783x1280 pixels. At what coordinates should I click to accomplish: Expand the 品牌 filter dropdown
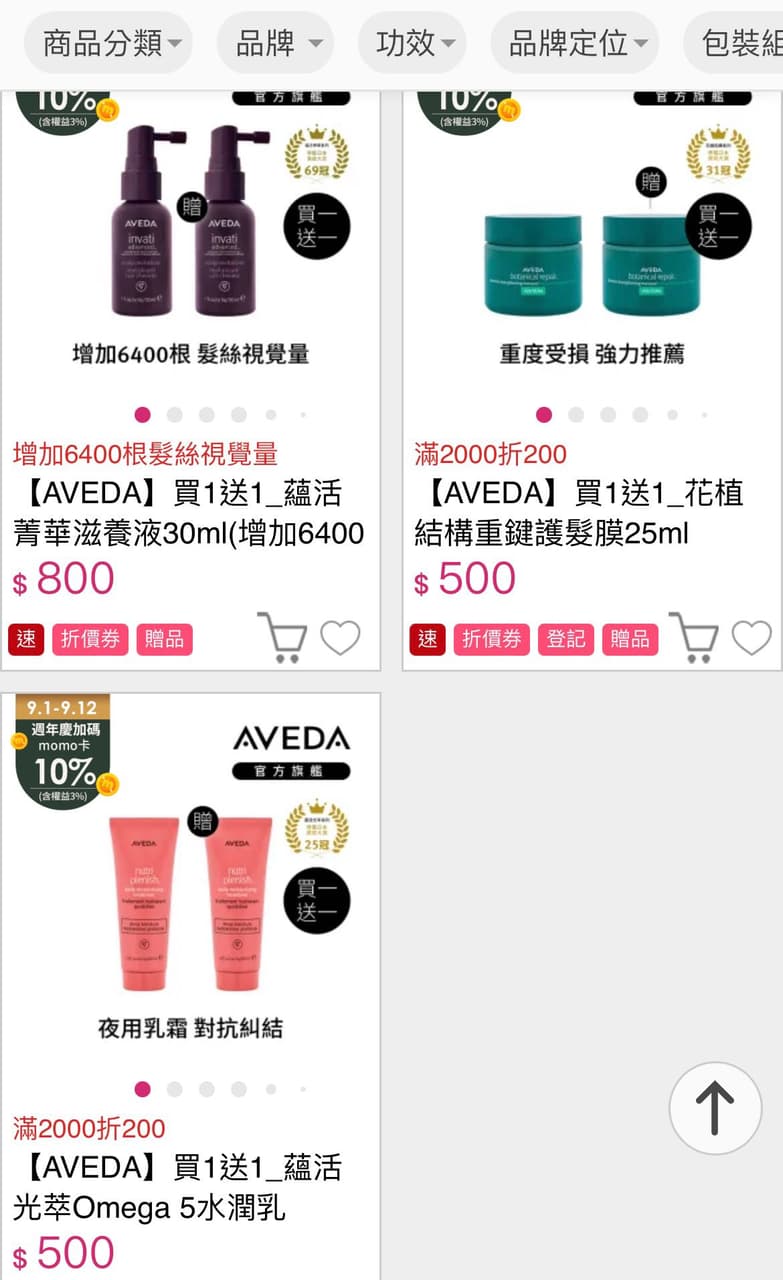click(274, 42)
